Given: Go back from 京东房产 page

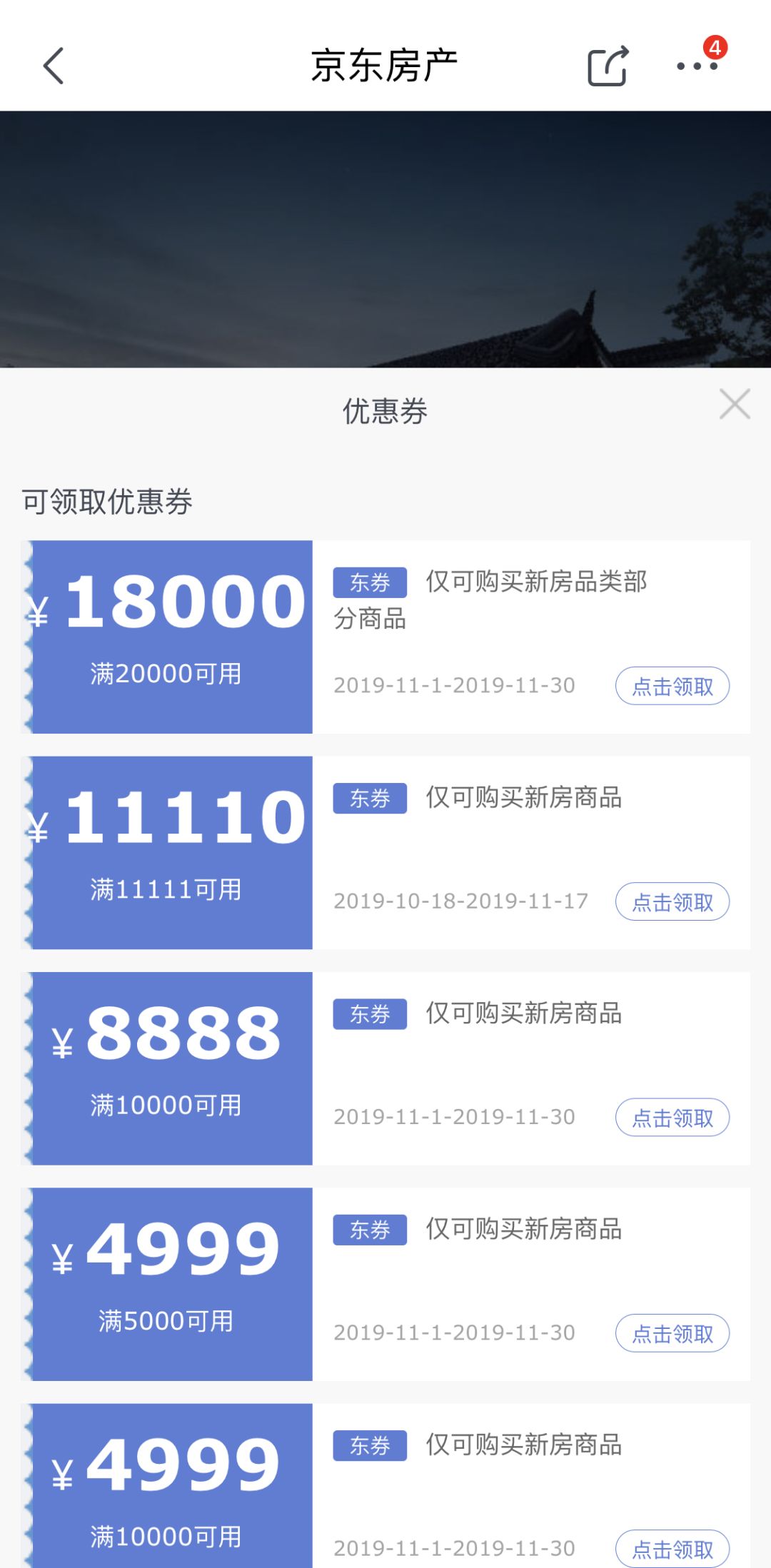Looking at the screenshot, I should tap(54, 66).
